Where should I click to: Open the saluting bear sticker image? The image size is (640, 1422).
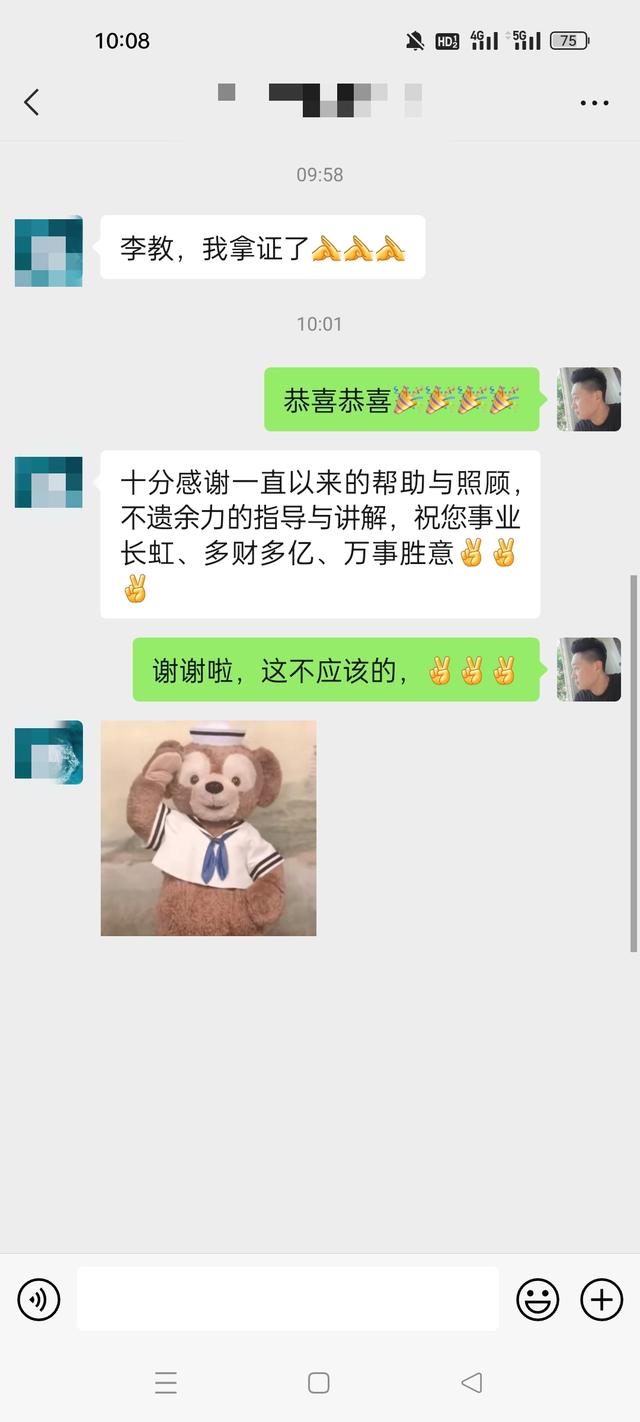(x=208, y=828)
